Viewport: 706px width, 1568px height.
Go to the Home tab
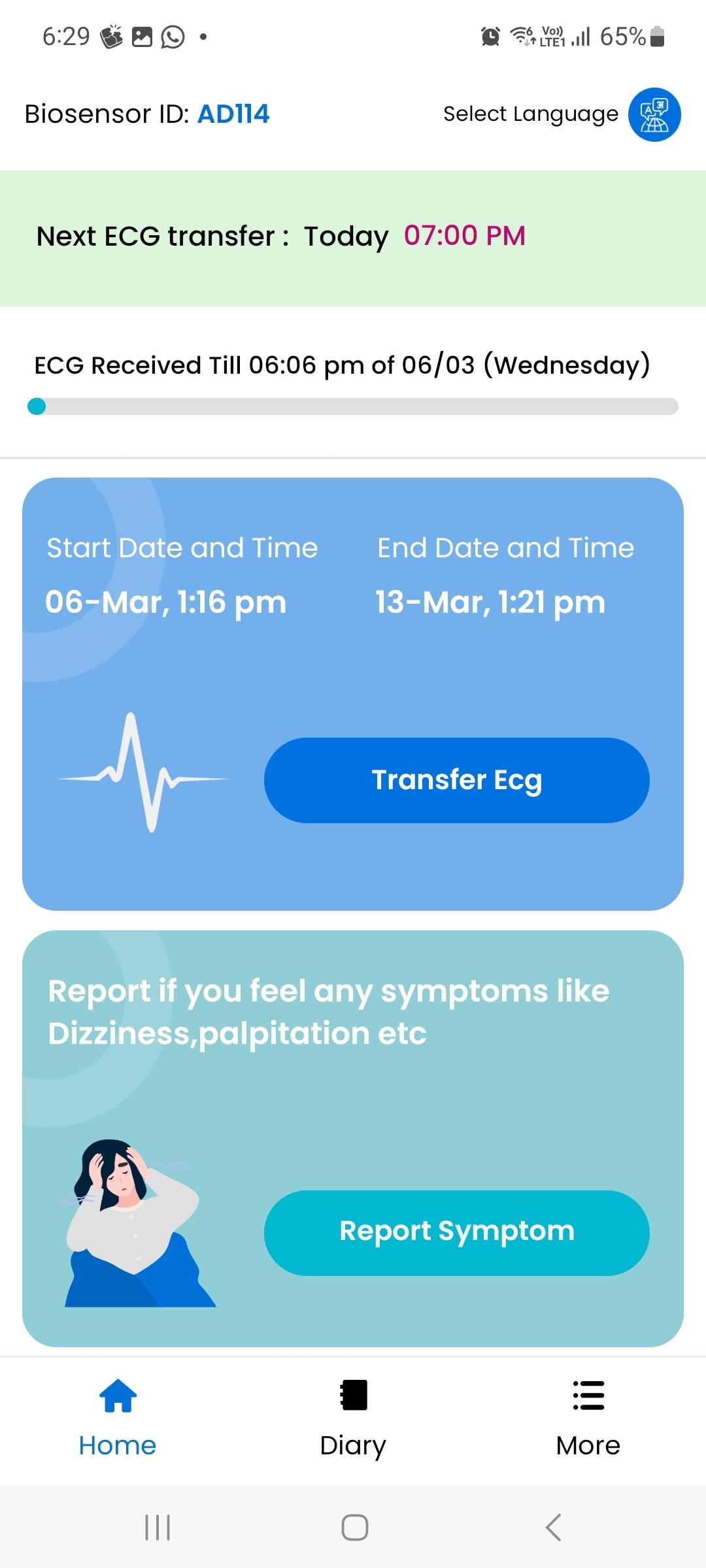pyautogui.click(x=118, y=1418)
